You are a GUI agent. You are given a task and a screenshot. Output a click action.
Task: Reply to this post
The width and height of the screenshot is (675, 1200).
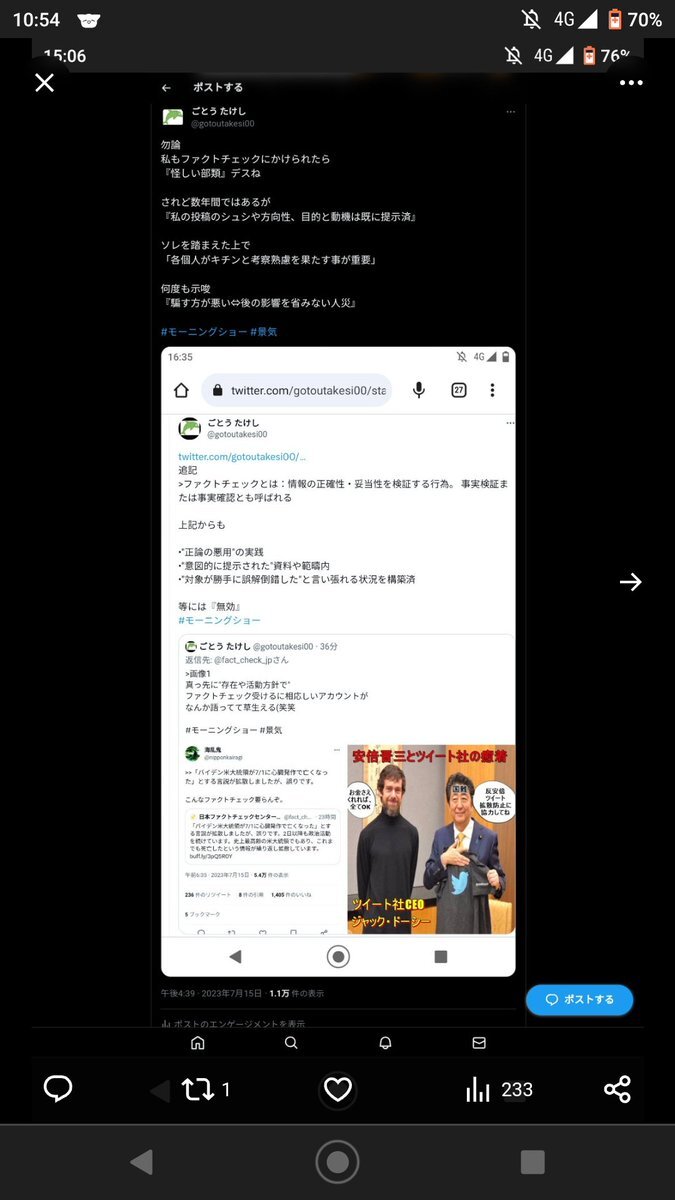click(58, 1089)
